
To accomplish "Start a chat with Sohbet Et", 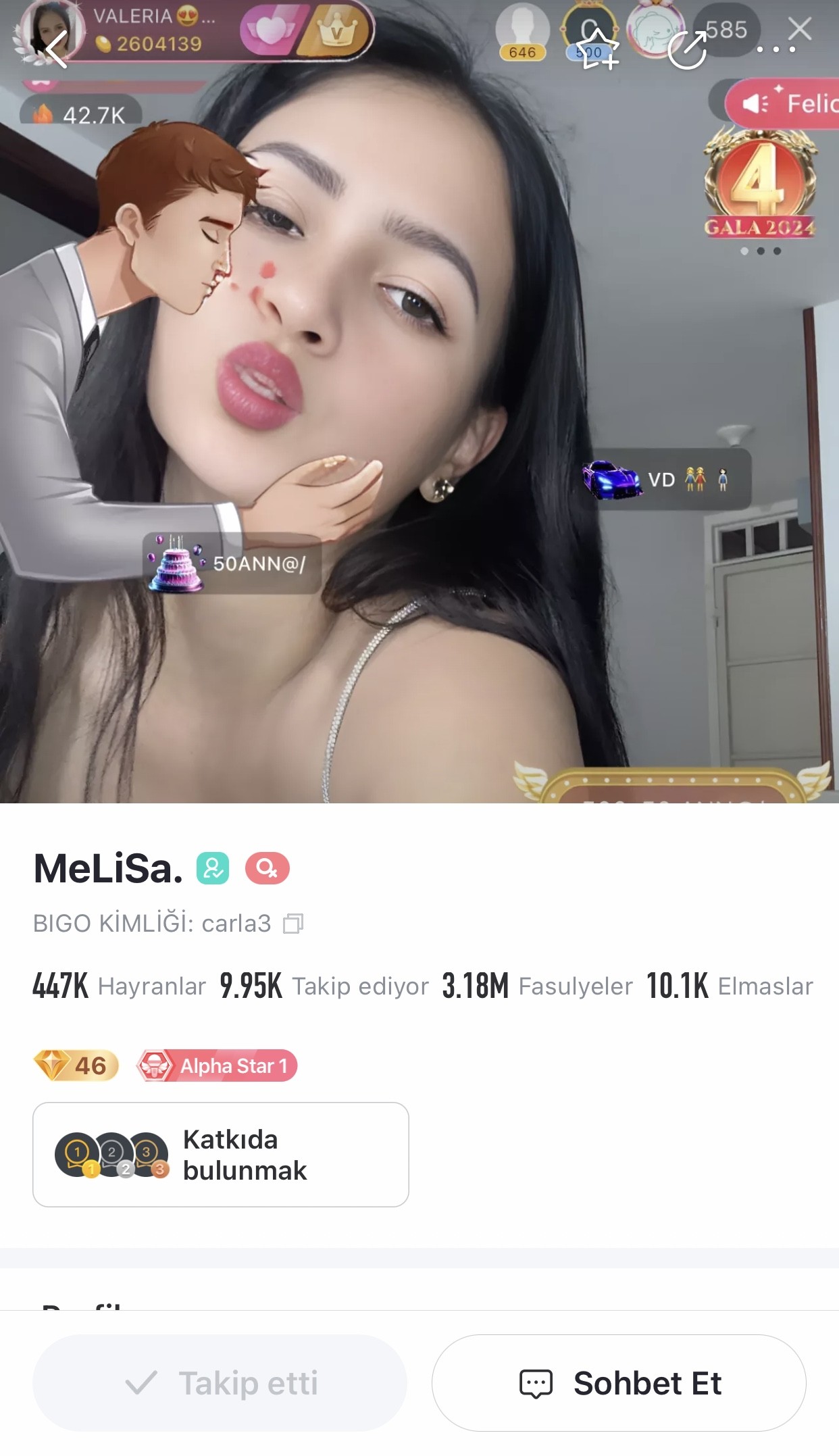I will point(619,1383).
